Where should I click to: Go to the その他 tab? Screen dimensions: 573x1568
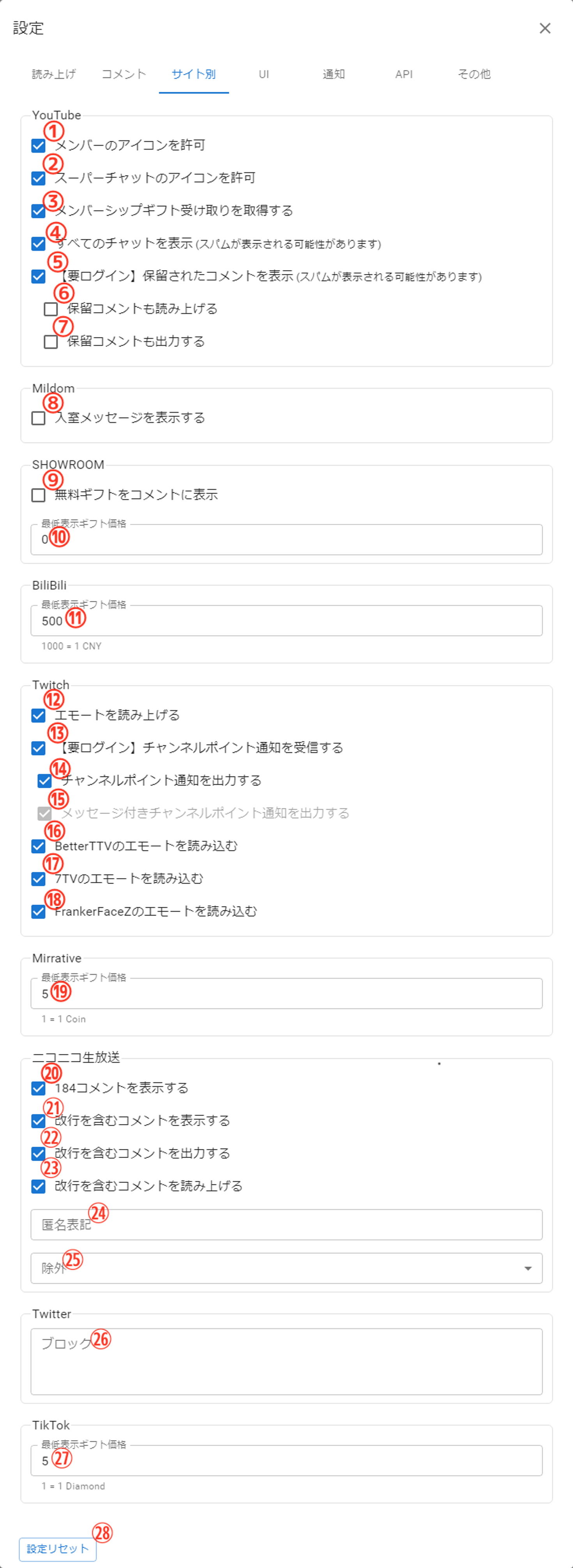pos(474,74)
